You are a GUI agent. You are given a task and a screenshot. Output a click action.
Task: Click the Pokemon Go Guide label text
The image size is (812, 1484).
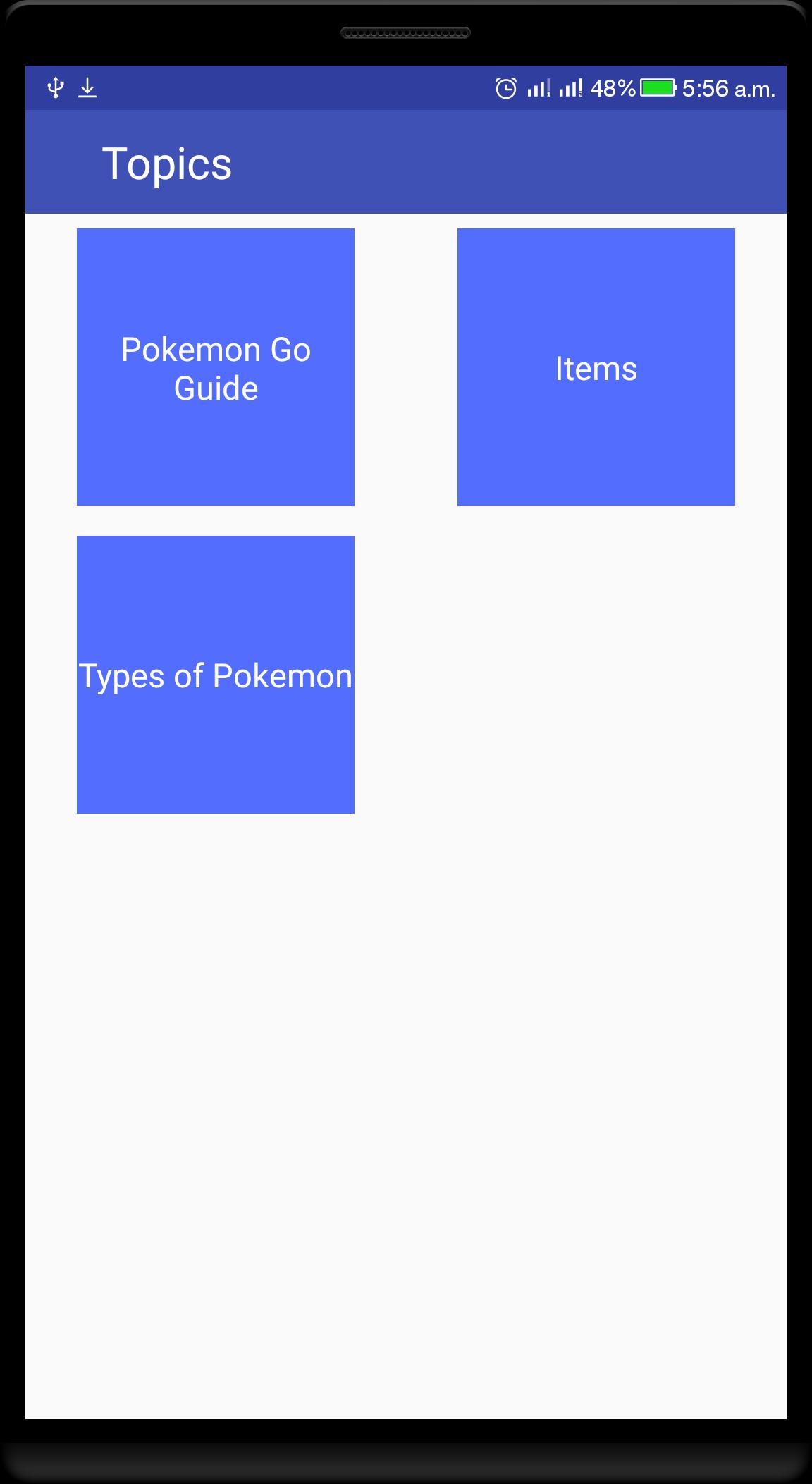click(x=215, y=368)
